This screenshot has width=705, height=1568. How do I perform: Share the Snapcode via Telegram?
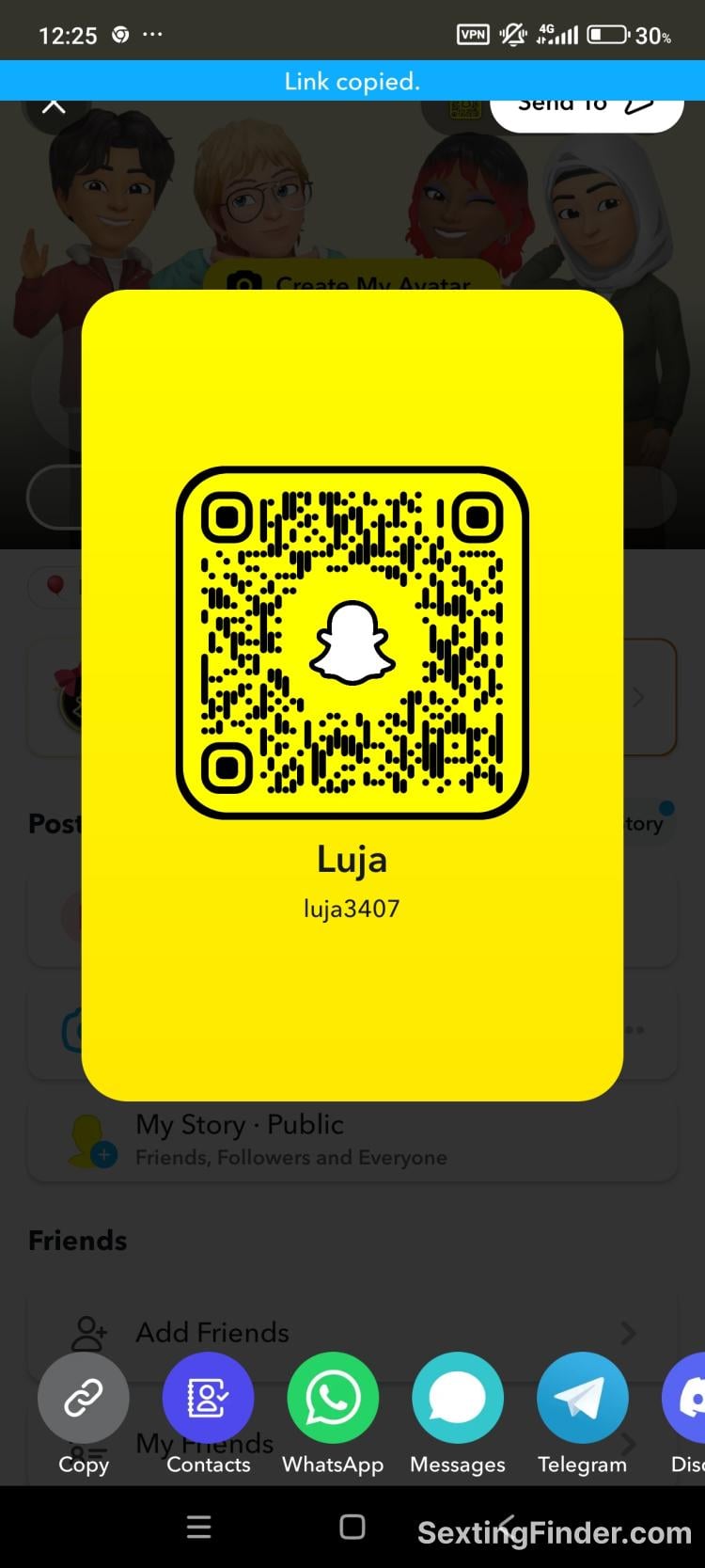click(582, 1399)
